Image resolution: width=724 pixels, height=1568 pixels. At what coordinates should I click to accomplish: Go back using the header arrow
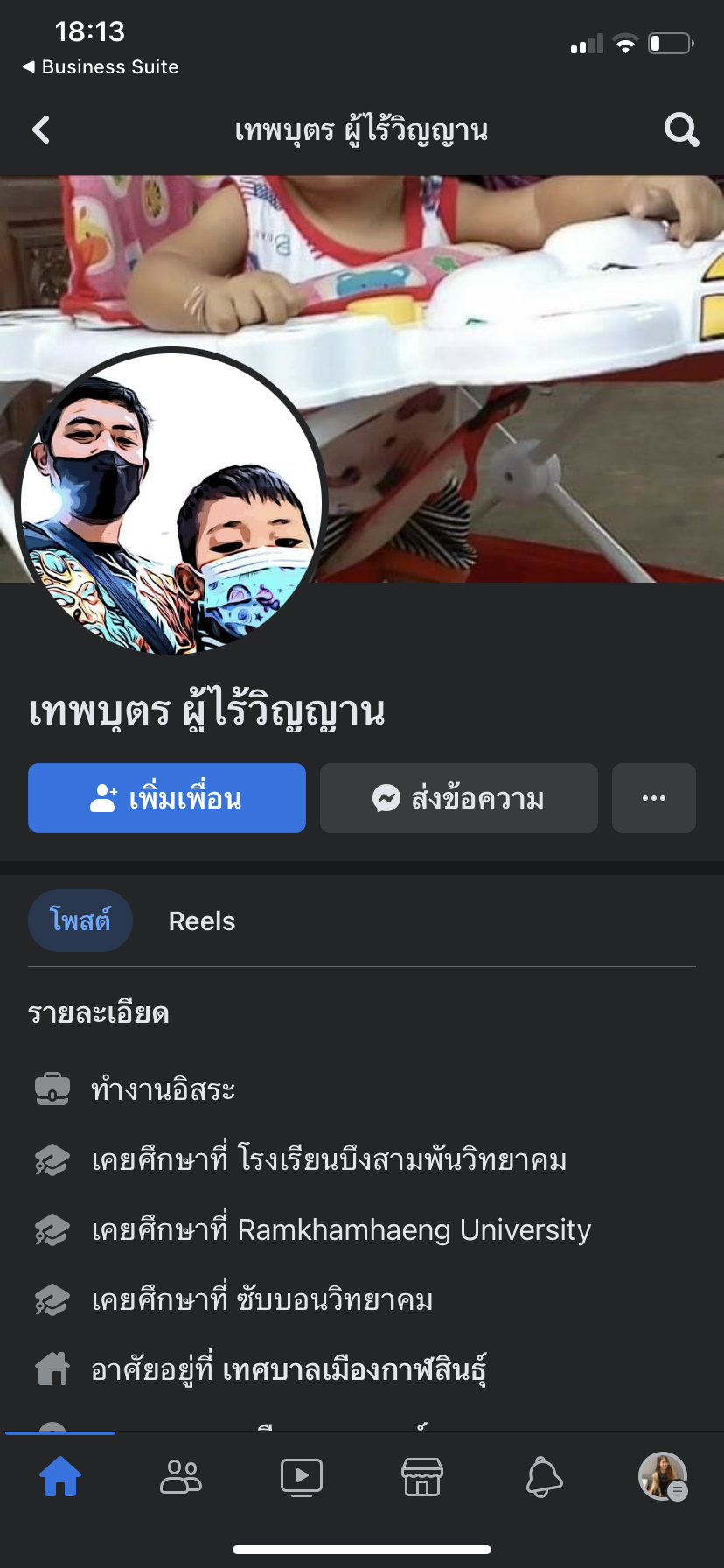click(x=41, y=130)
